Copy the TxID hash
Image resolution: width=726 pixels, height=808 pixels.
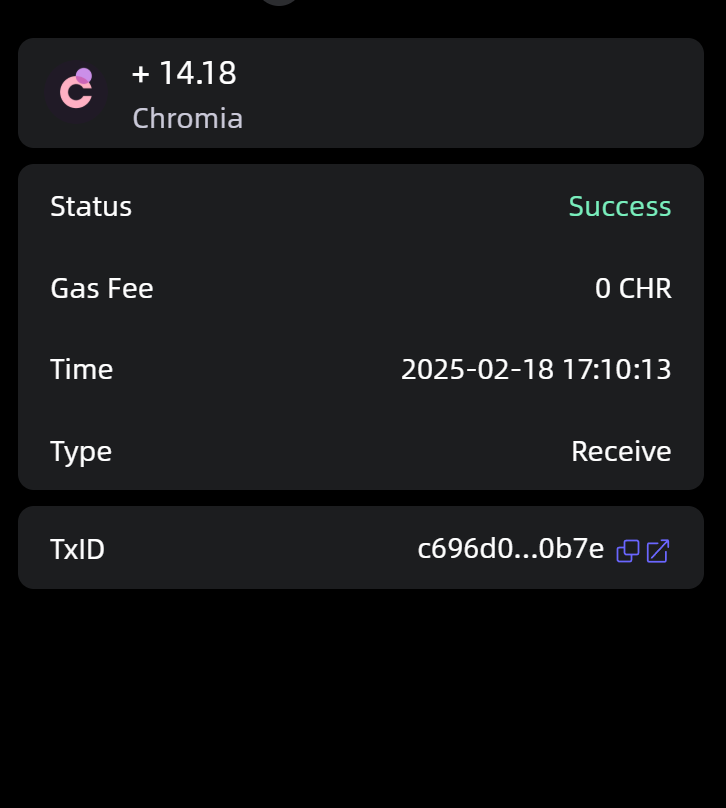[628, 550]
